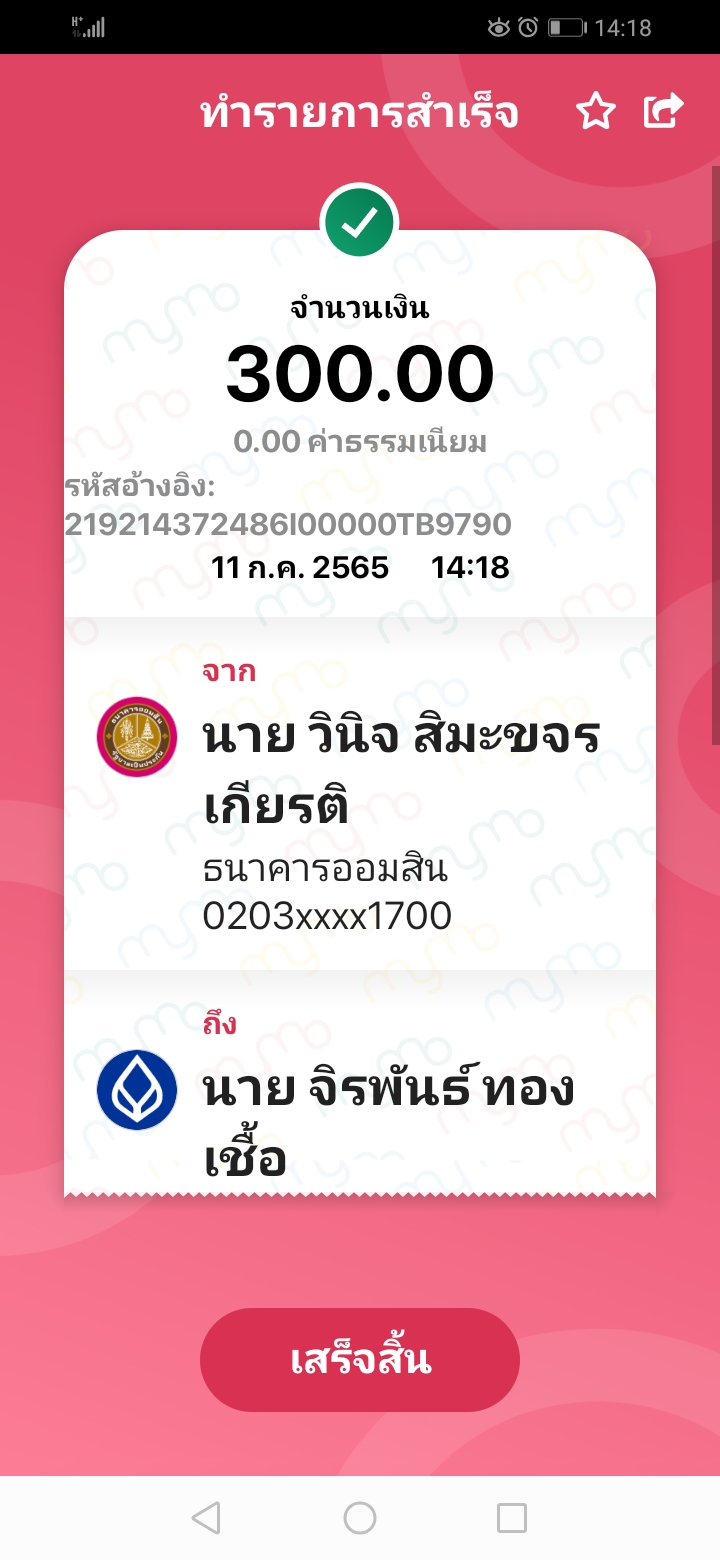Add this transaction to favorites with the star
720x1560 pixels.
coord(596,112)
